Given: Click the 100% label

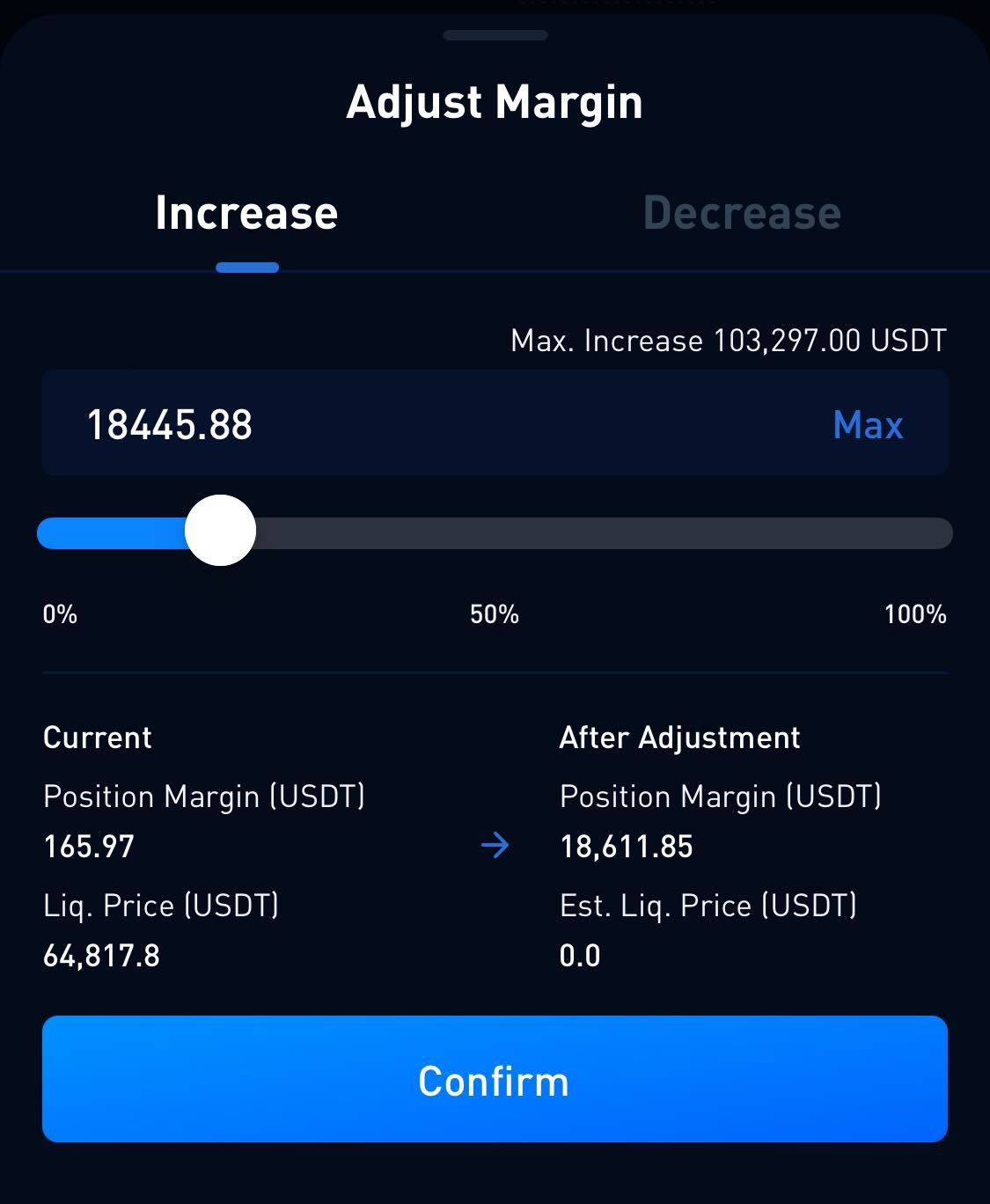Looking at the screenshot, I should tap(914, 615).
